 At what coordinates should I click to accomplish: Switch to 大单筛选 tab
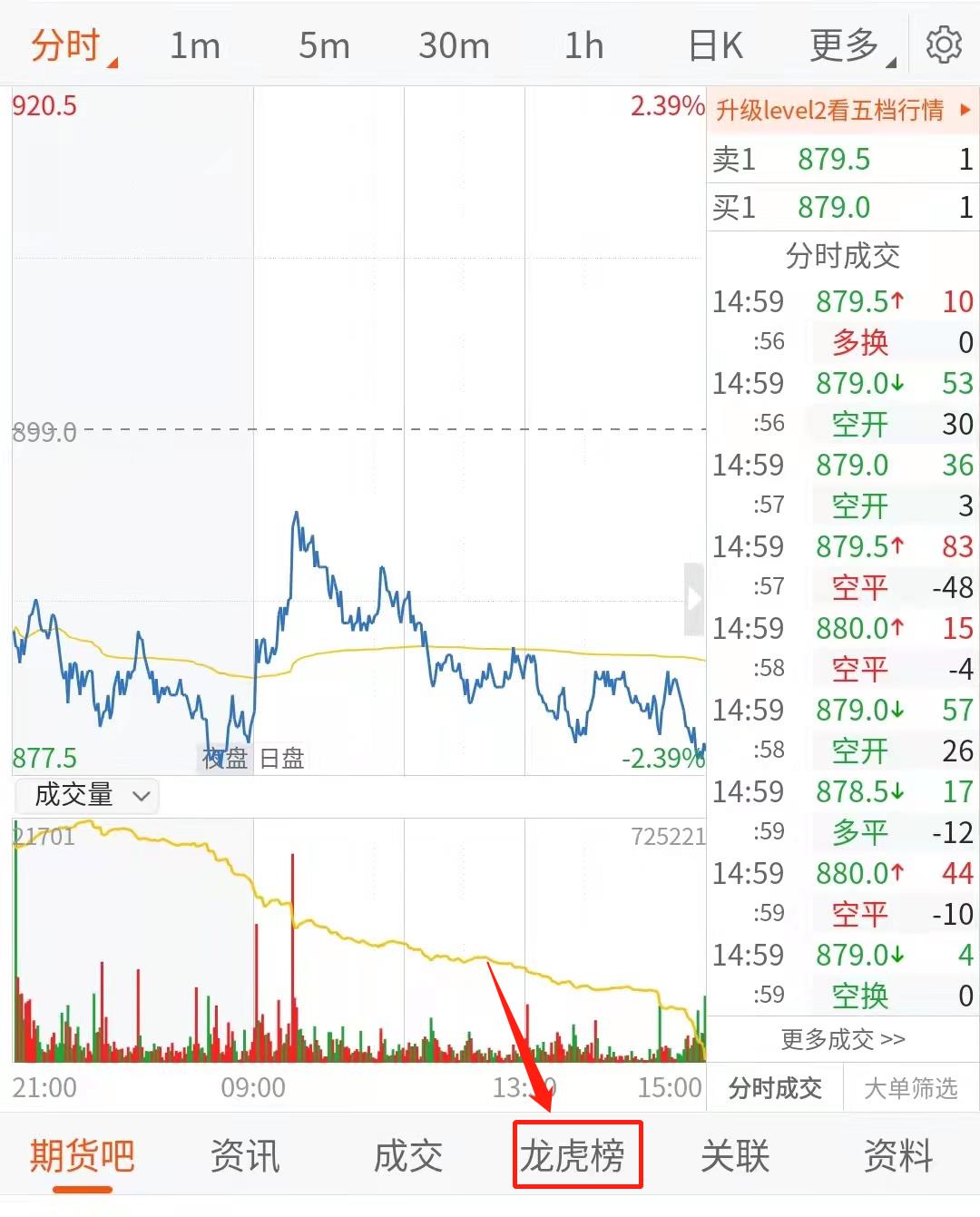click(910, 1088)
